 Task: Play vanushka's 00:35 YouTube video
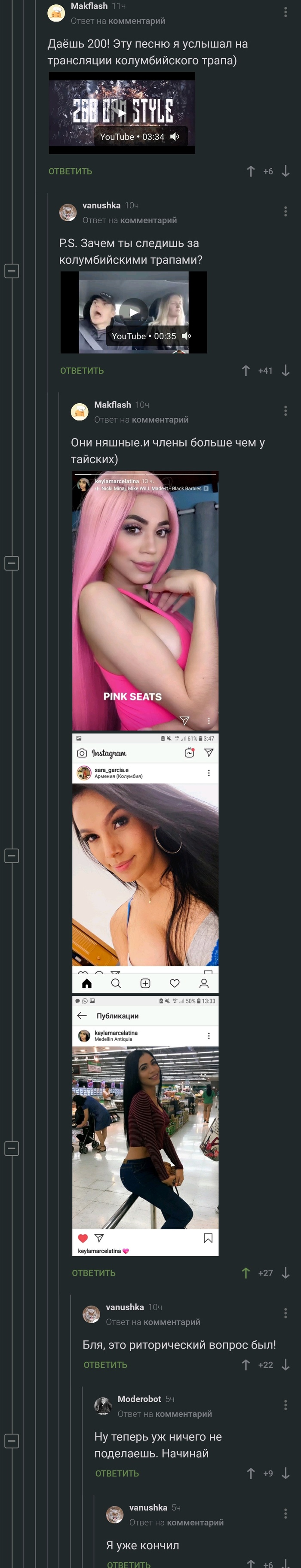133,312
